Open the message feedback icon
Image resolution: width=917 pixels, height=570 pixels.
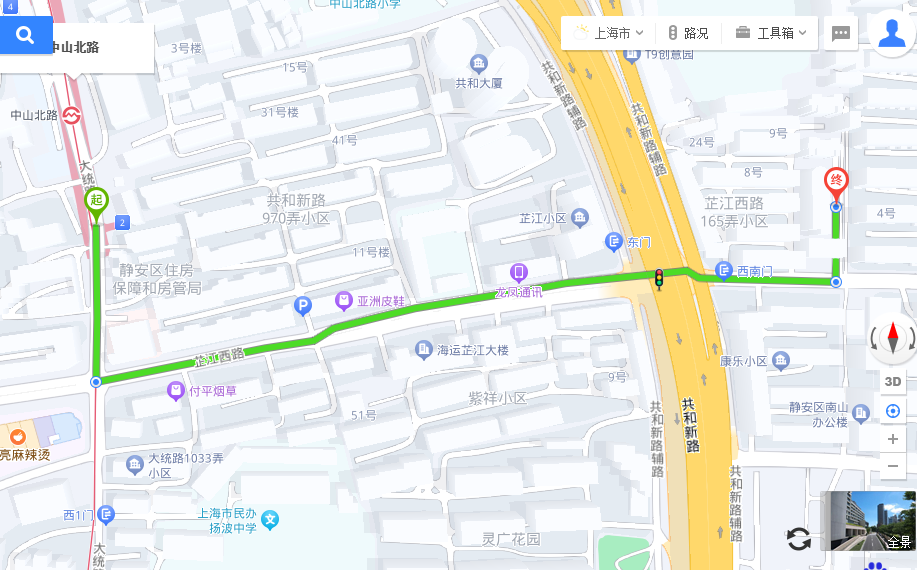(841, 33)
